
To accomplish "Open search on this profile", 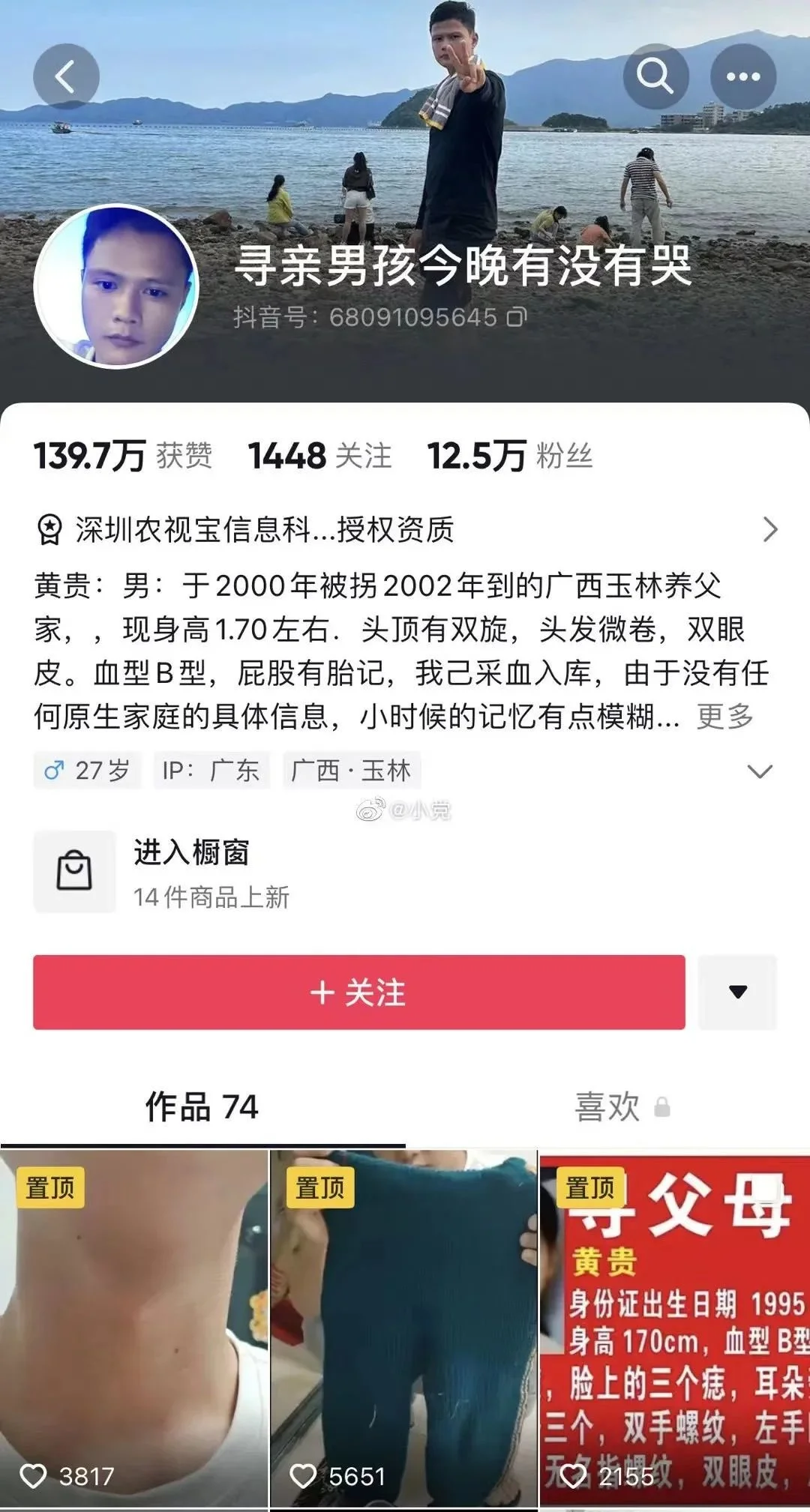I will pyautogui.click(x=655, y=76).
